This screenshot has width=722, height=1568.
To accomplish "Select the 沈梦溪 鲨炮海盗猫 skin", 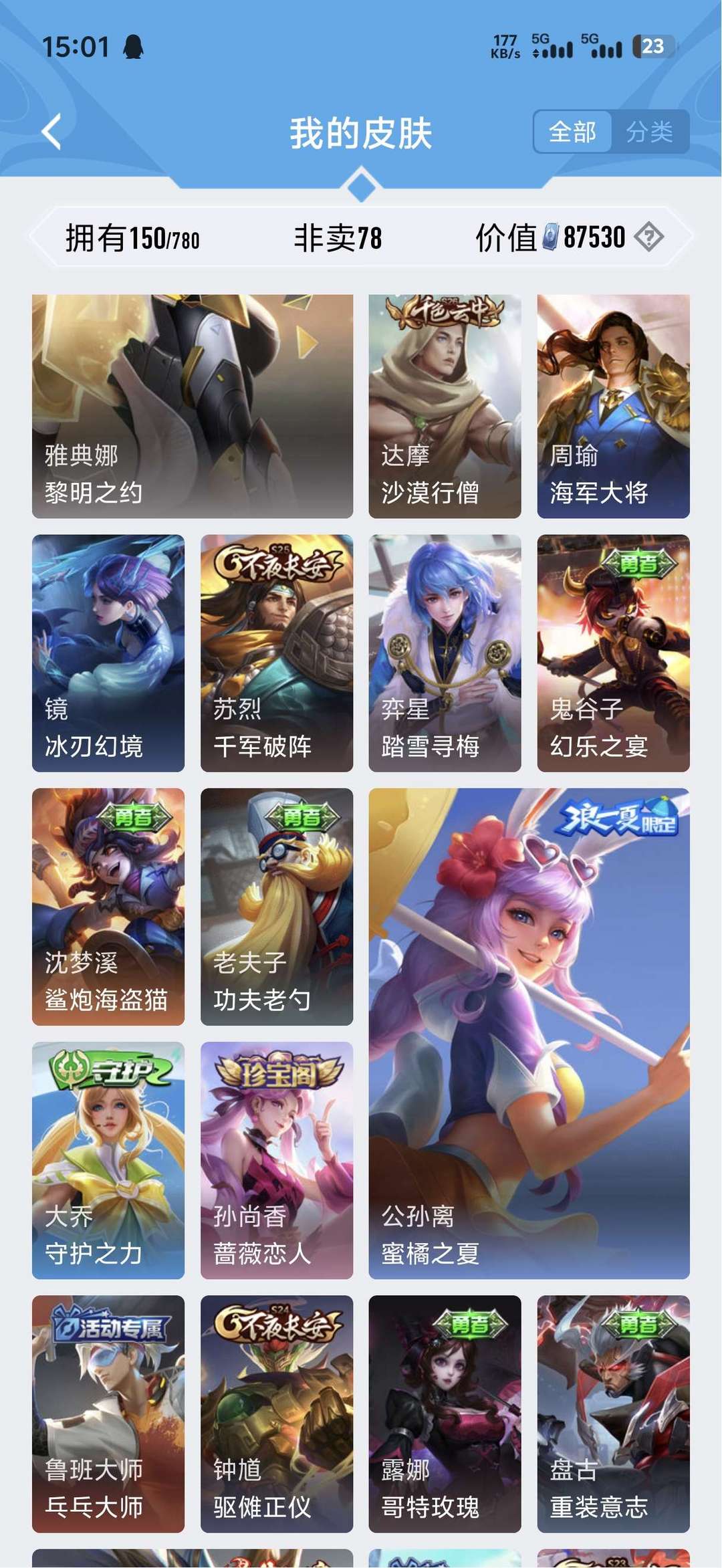I will [x=108, y=906].
